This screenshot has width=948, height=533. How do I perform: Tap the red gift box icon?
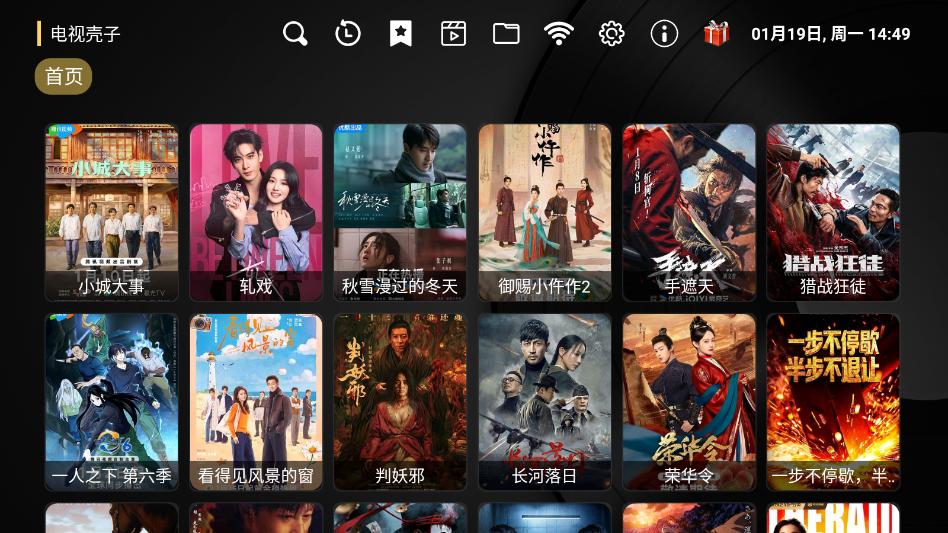716,34
